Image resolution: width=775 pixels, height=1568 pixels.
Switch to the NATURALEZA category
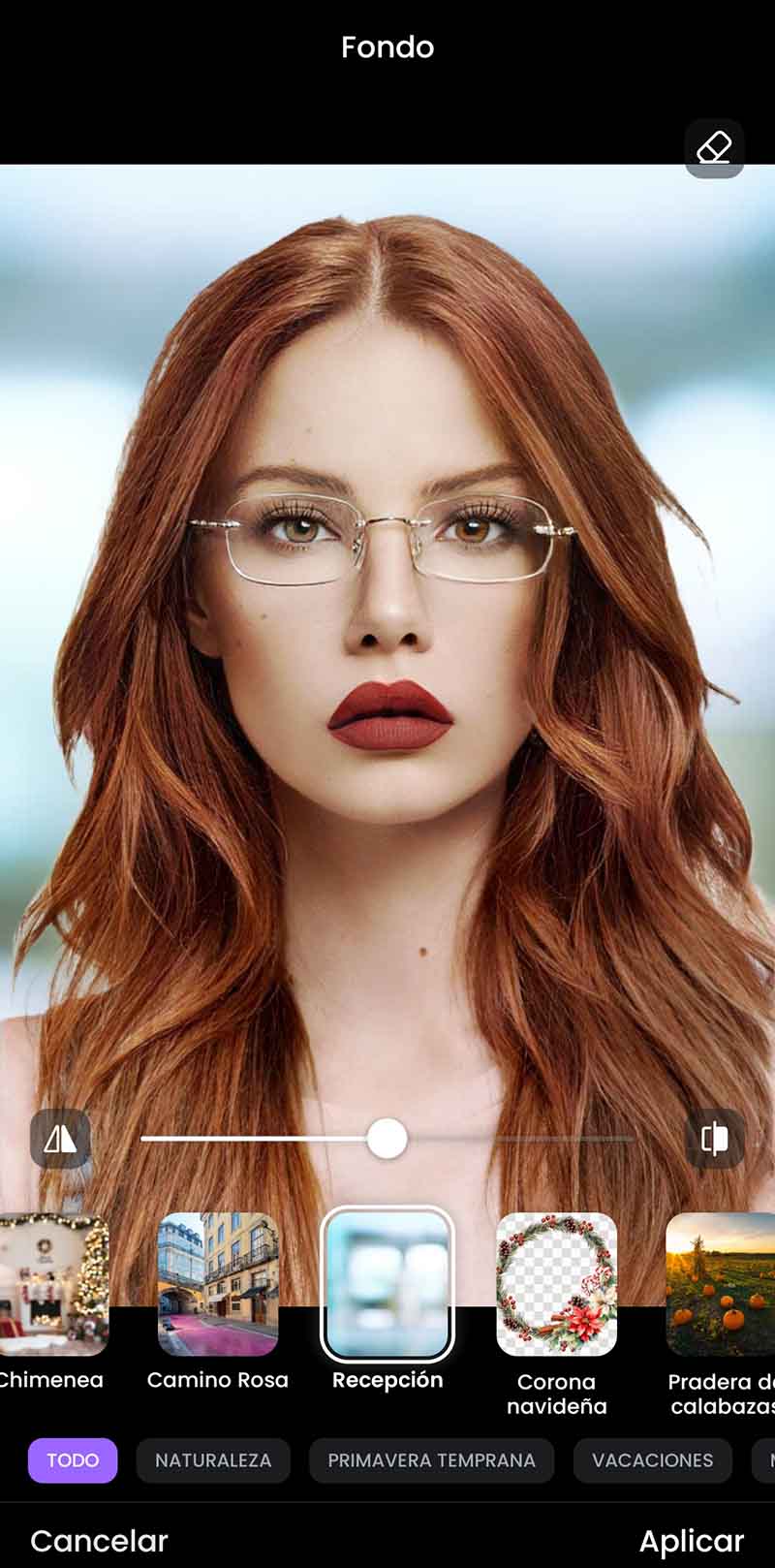tap(213, 1460)
